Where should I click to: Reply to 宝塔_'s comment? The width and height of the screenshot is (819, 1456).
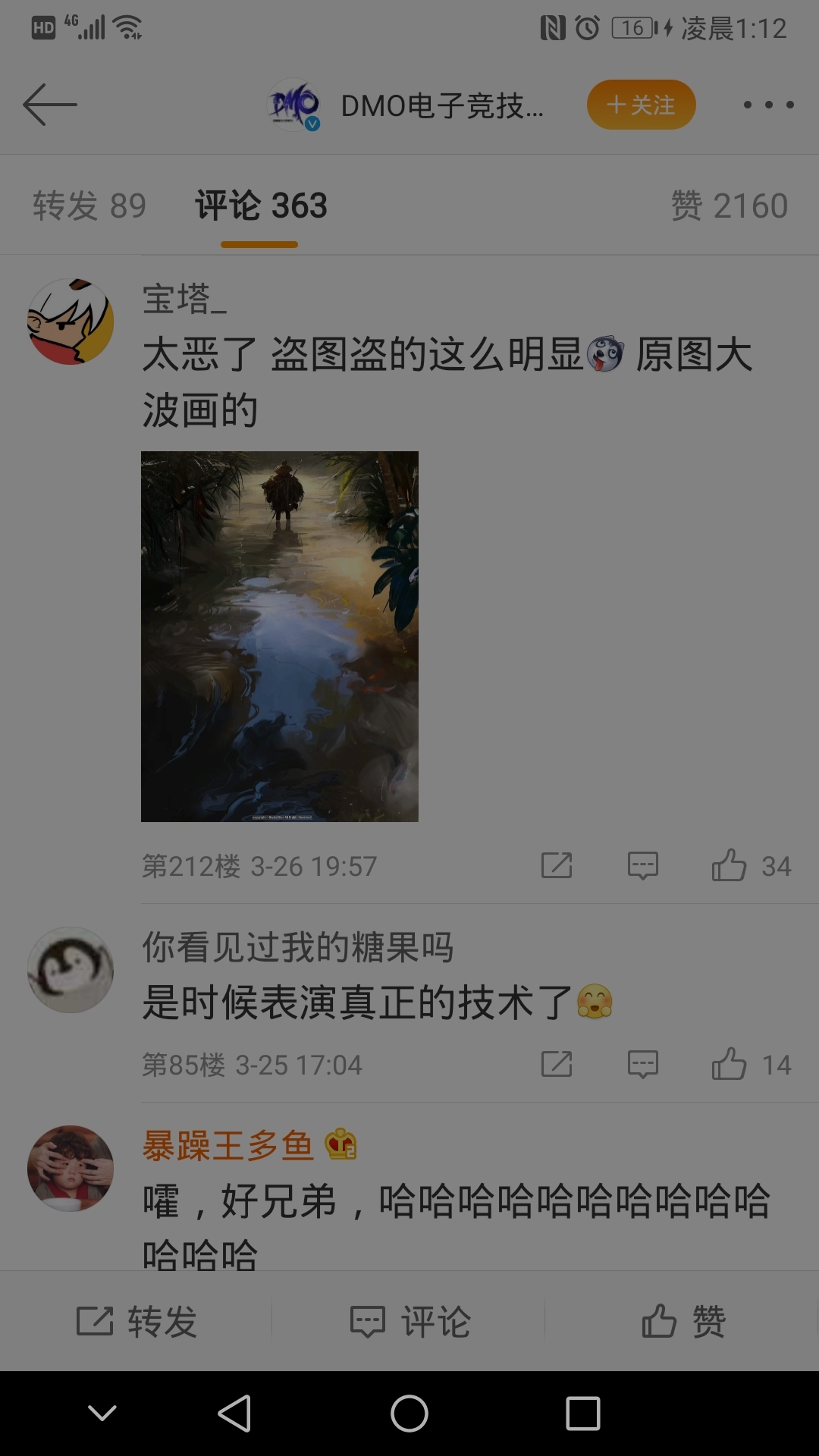642,865
